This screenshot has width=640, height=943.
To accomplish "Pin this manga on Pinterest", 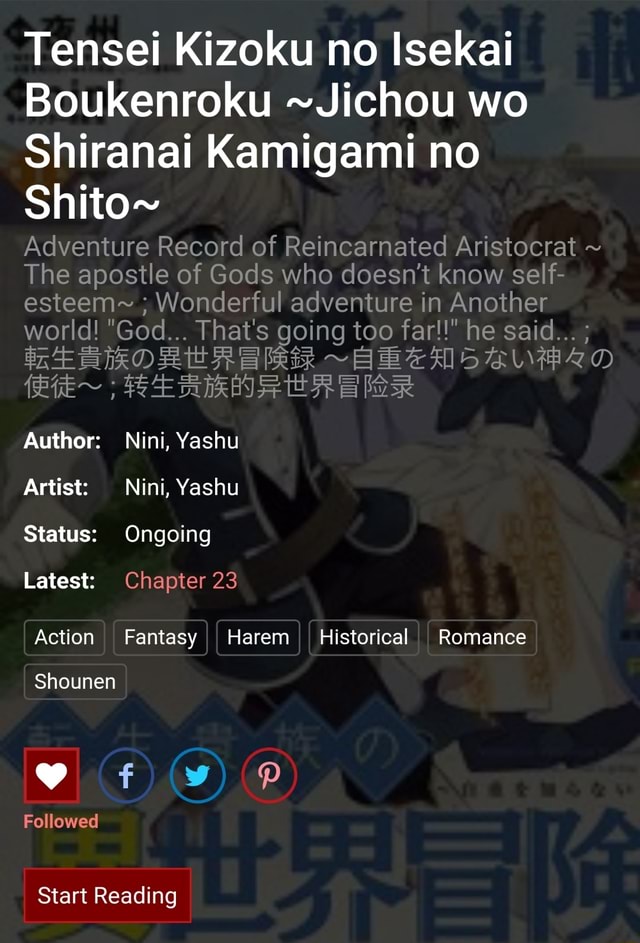I will pos(269,775).
